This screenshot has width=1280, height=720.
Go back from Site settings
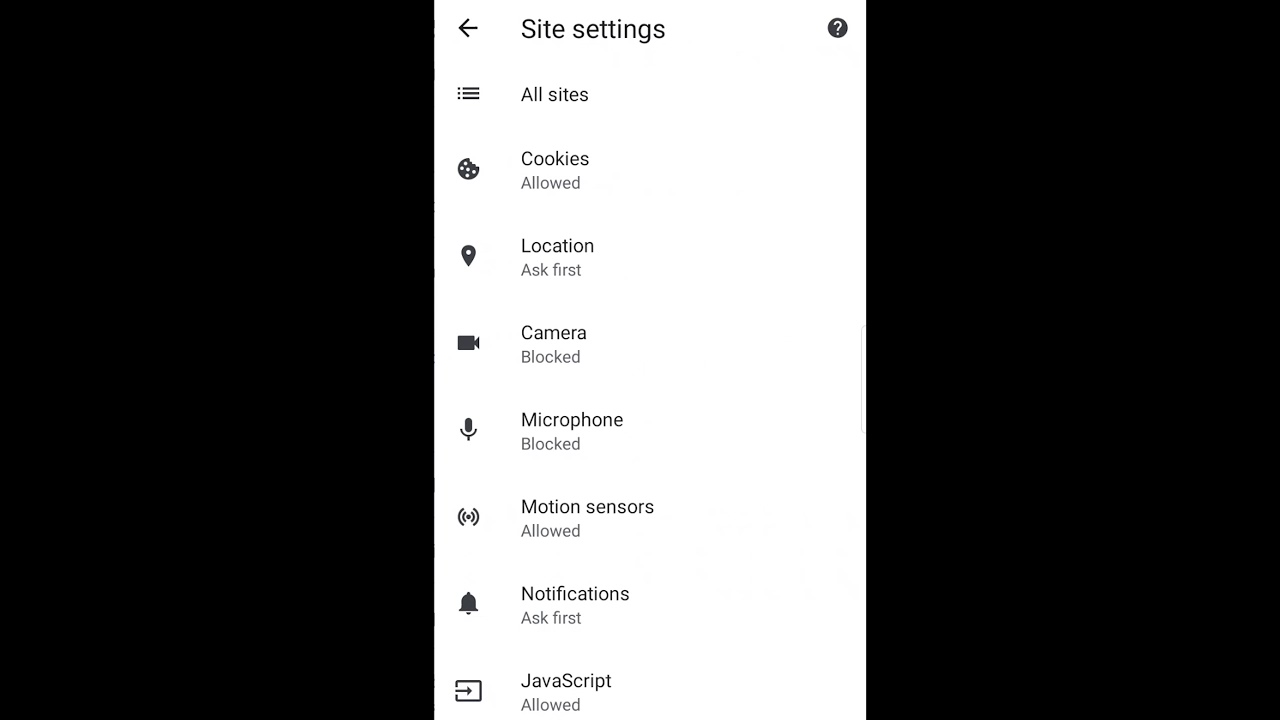point(468,29)
